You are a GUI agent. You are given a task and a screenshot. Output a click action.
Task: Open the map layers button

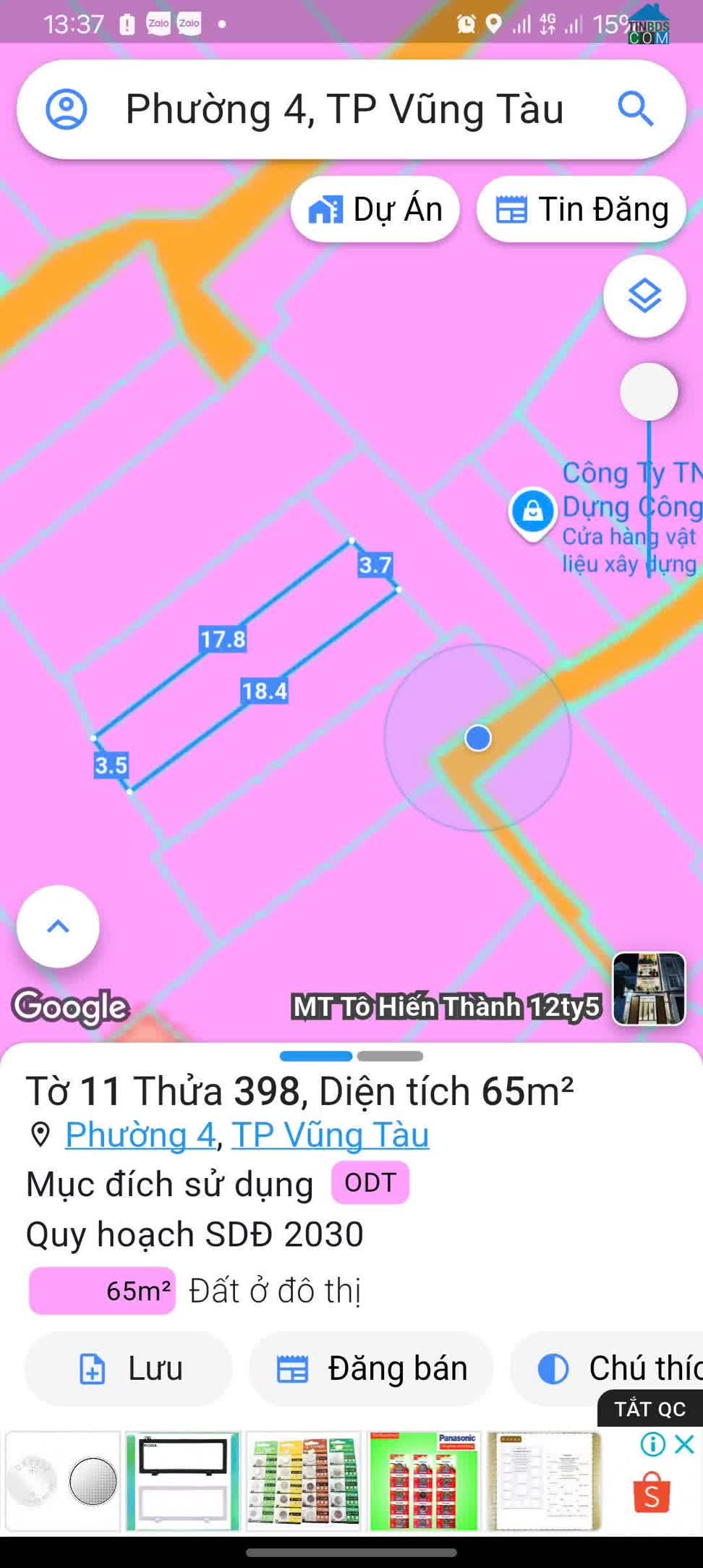644,296
